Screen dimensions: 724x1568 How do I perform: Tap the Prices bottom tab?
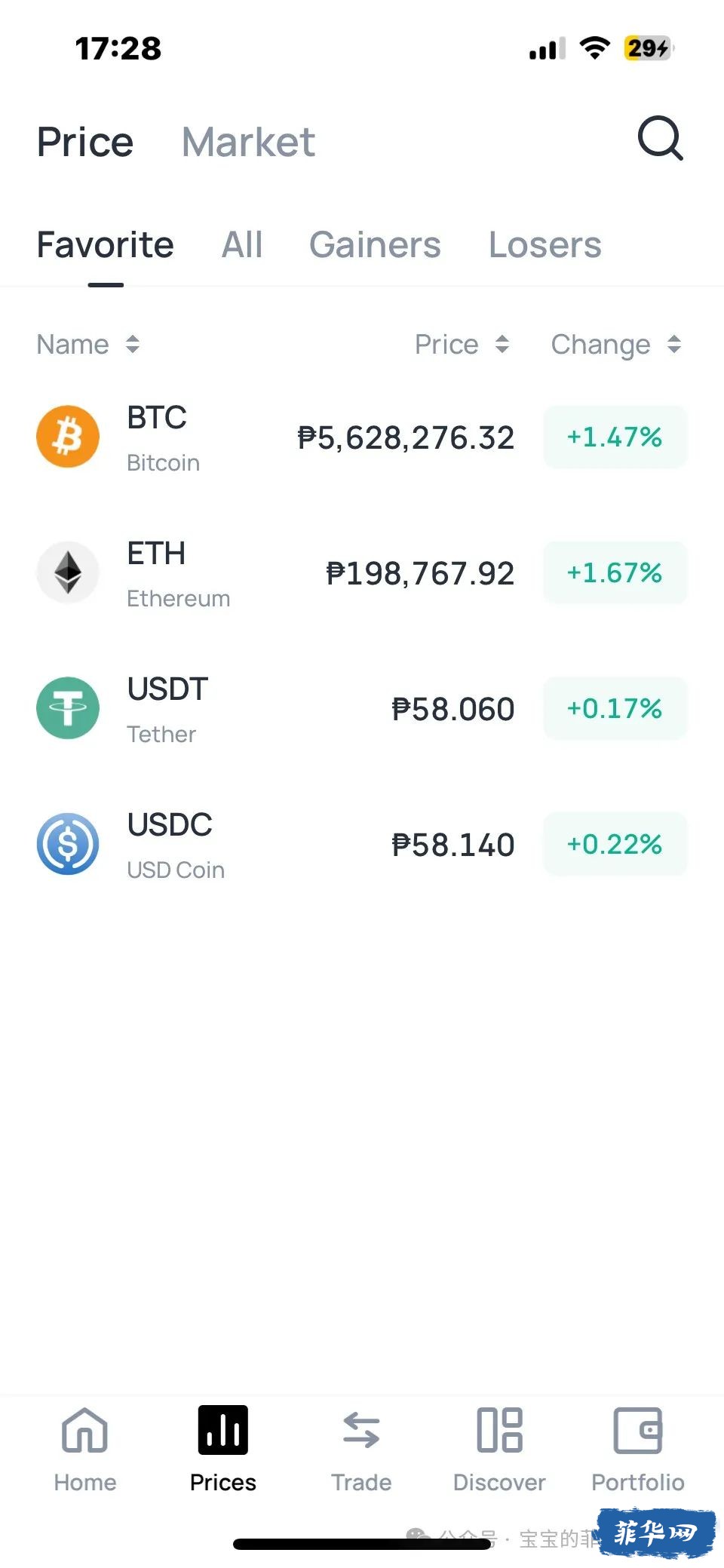click(x=223, y=1450)
